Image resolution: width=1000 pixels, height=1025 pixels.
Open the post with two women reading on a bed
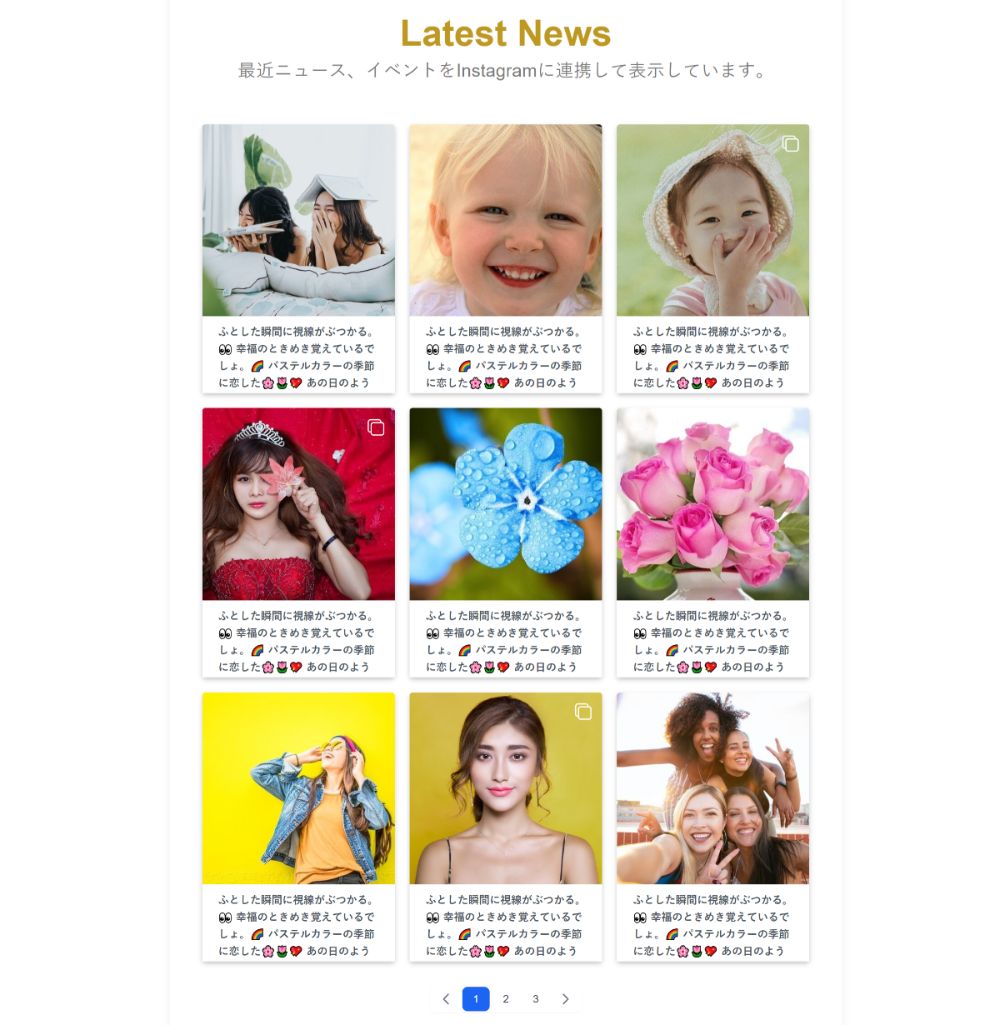coord(298,220)
